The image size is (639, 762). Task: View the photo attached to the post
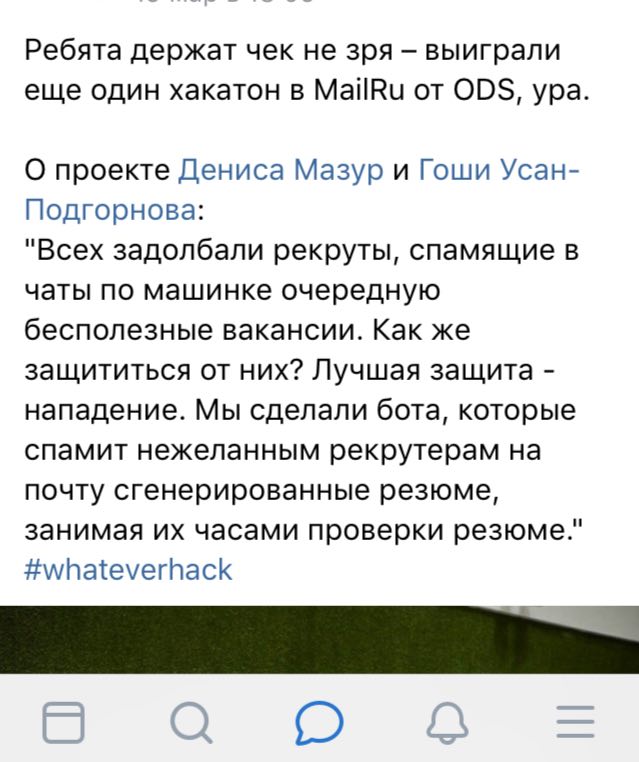tap(319, 639)
